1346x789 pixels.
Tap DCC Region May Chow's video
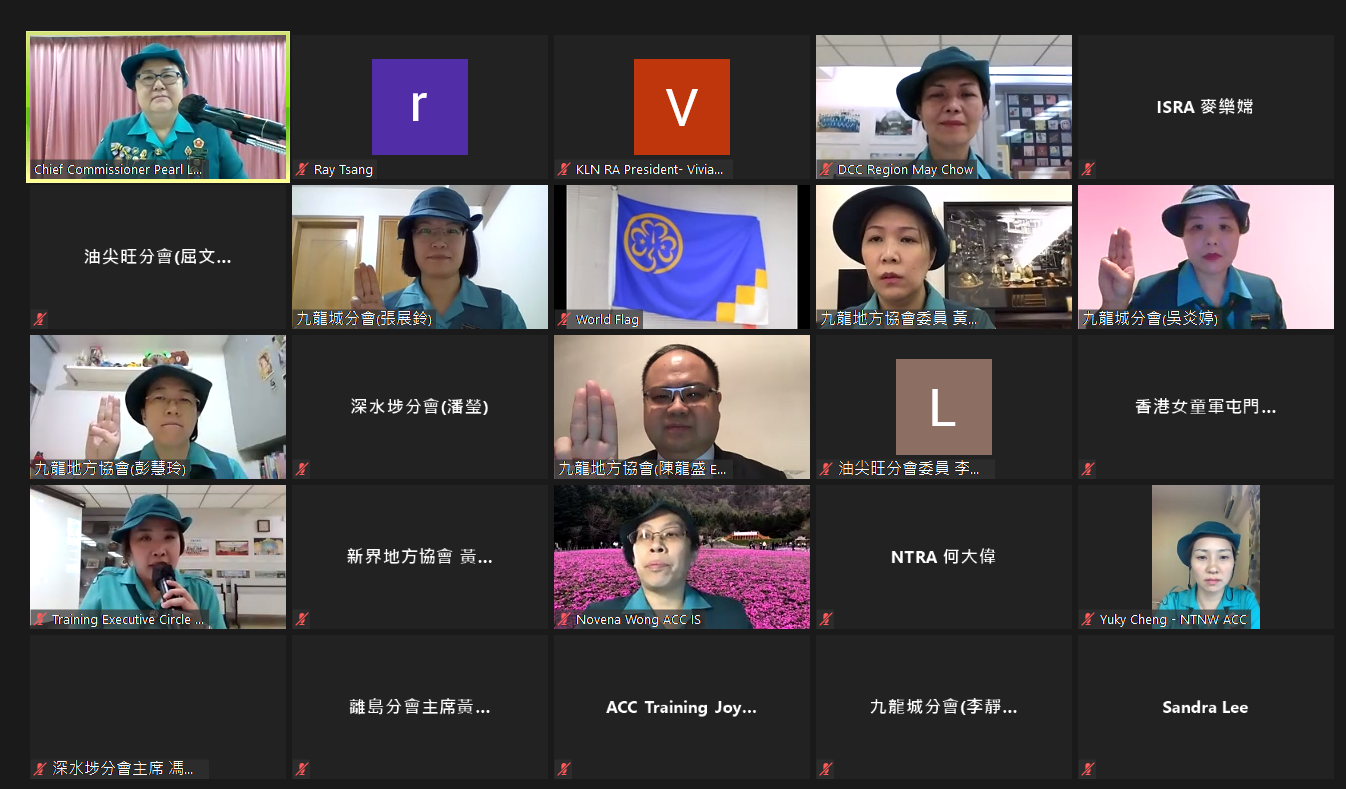[x=944, y=107]
